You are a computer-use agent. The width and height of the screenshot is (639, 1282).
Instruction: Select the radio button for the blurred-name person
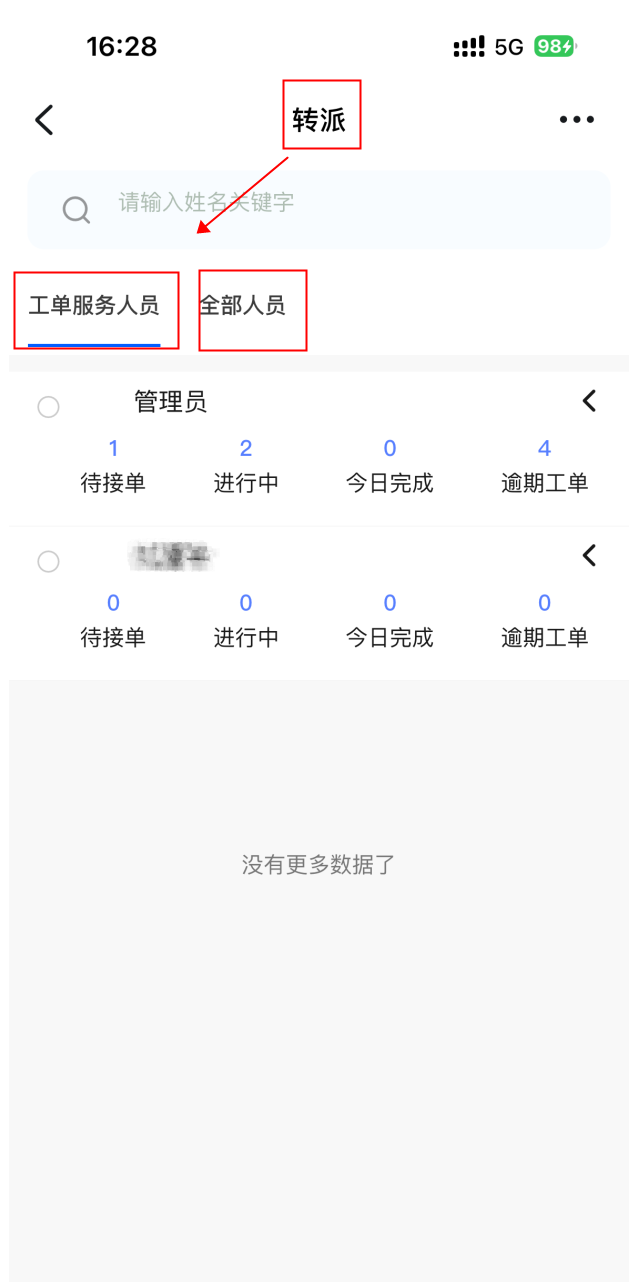point(48,562)
